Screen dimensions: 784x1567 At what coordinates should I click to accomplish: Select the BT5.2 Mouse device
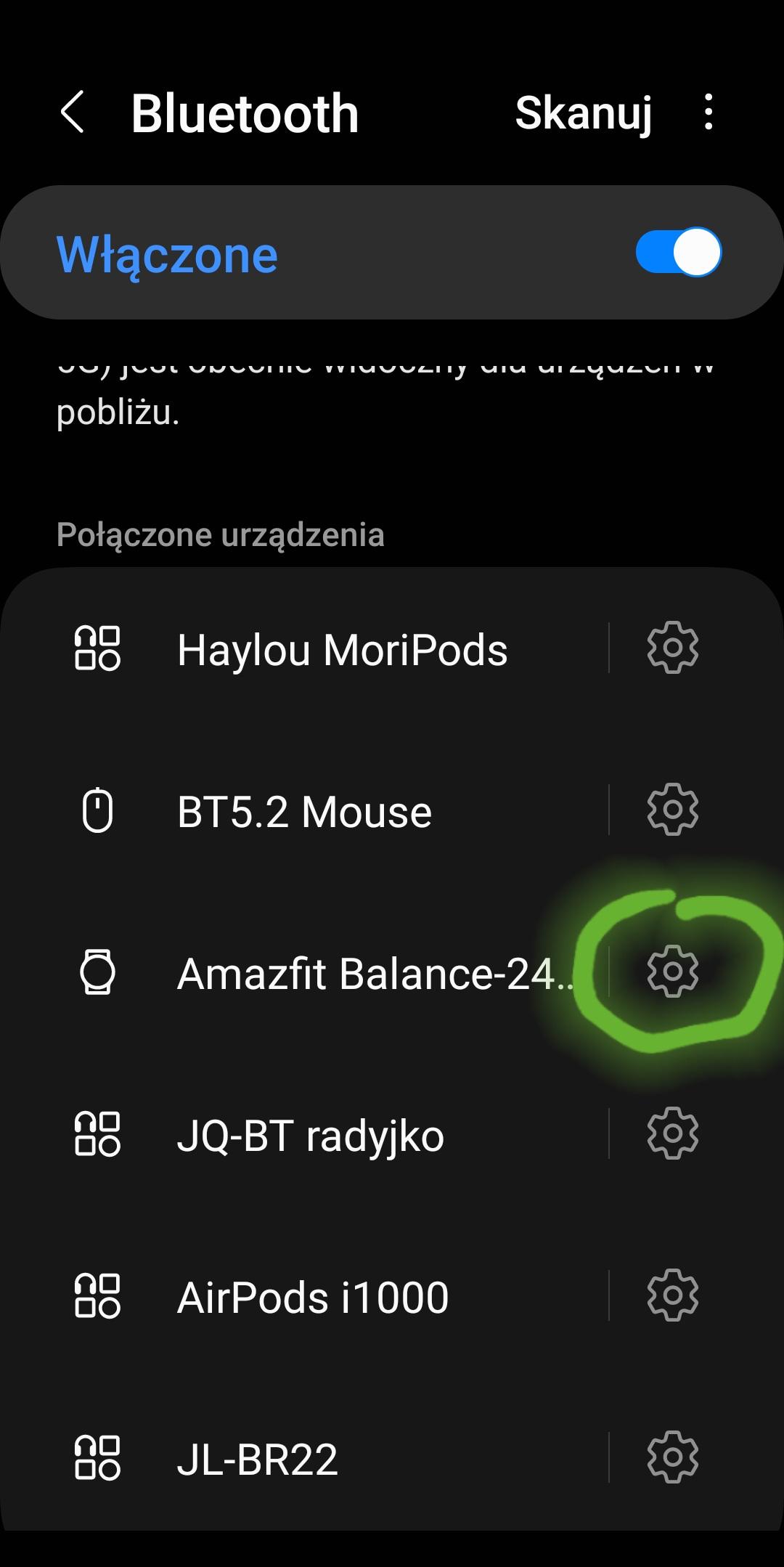pos(304,811)
